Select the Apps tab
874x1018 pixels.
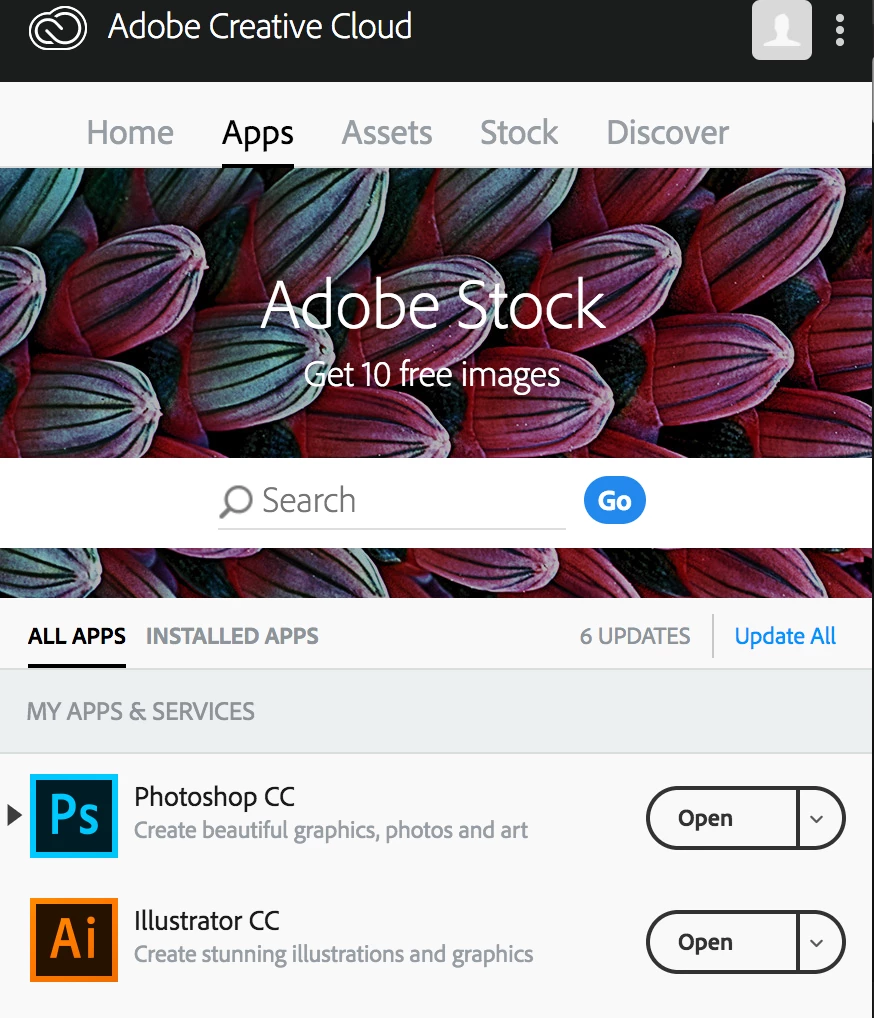click(x=258, y=133)
